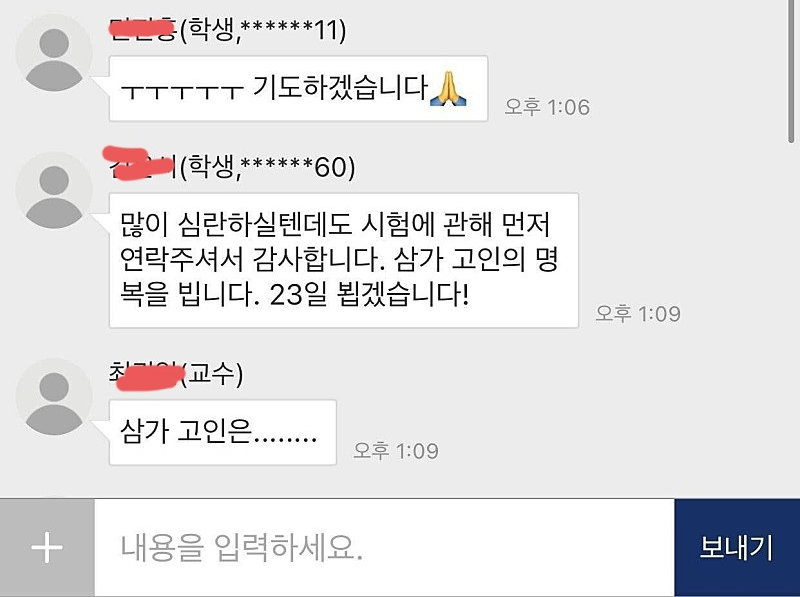
Task: Tap the plus attachment button
Action: [47, 548]
